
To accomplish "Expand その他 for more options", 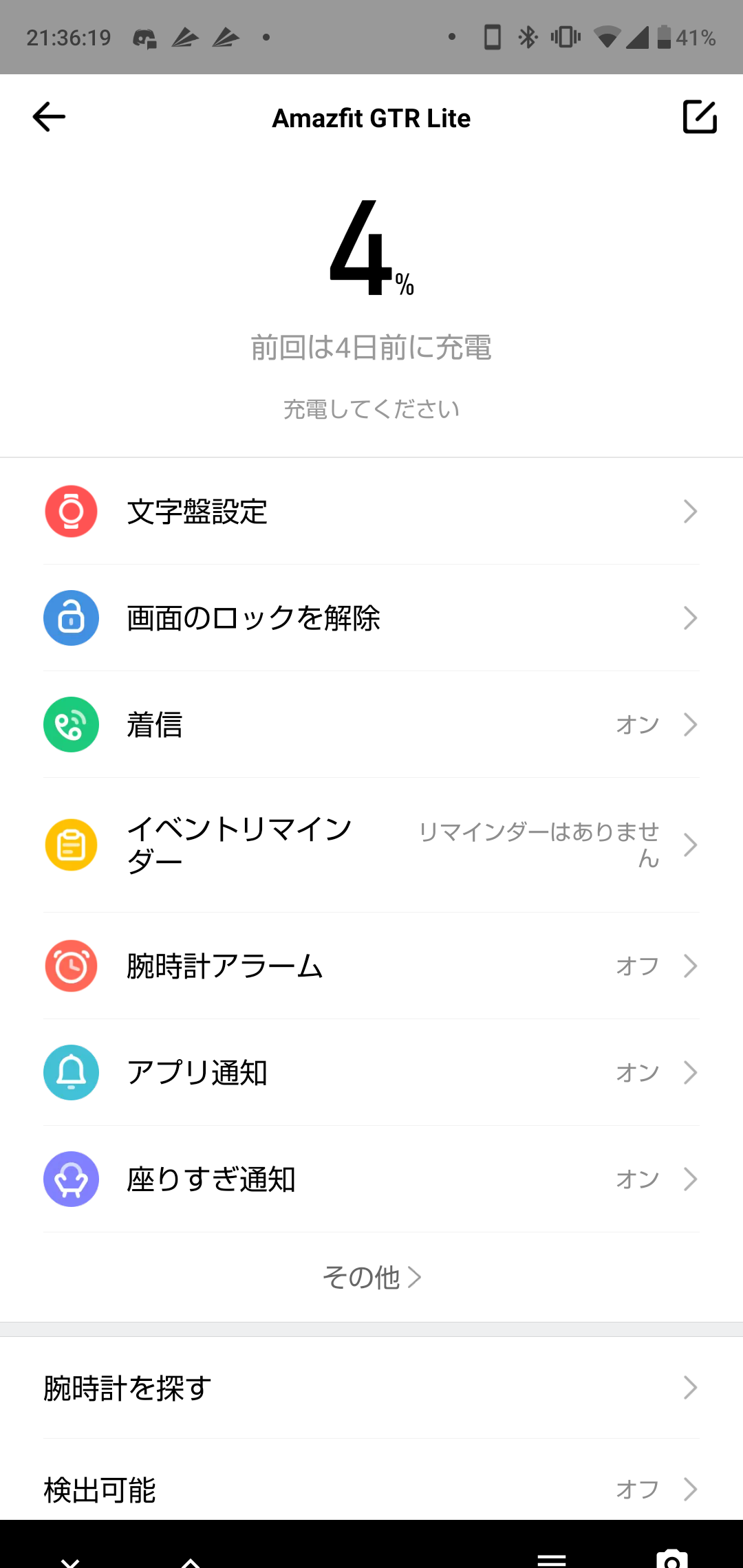I will pos(371,1277).
